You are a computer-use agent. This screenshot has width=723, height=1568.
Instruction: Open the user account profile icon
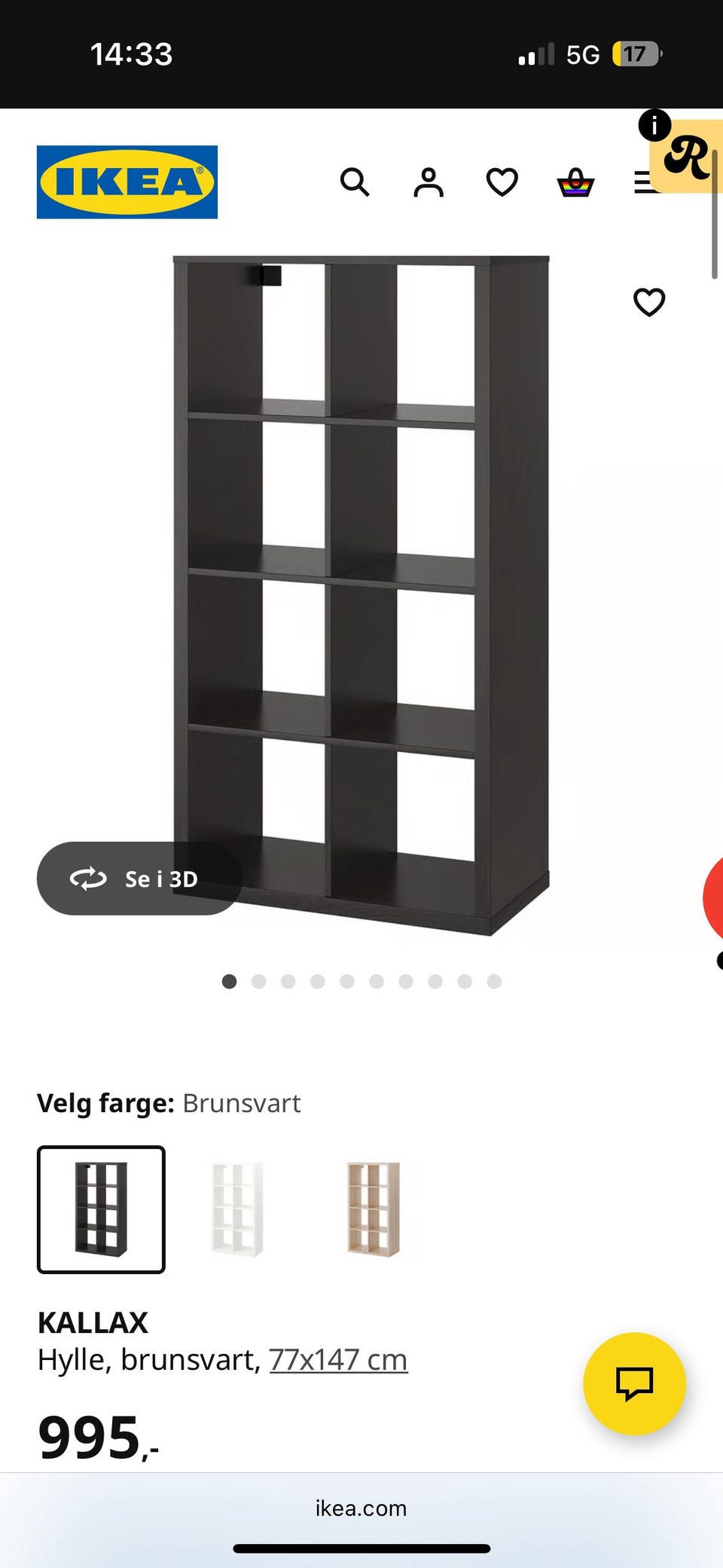click(429, 182)
